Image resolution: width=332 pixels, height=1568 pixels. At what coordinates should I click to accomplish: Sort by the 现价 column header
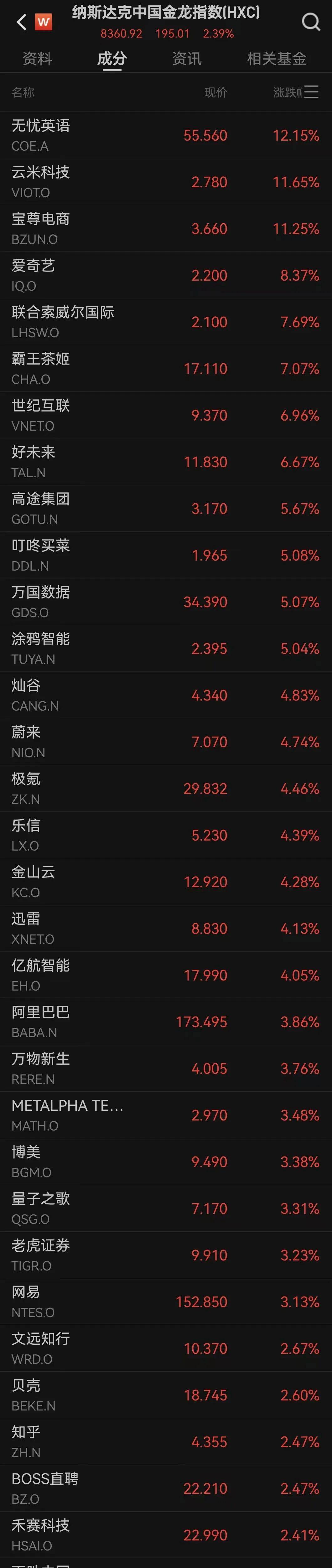tap(215, 92)
